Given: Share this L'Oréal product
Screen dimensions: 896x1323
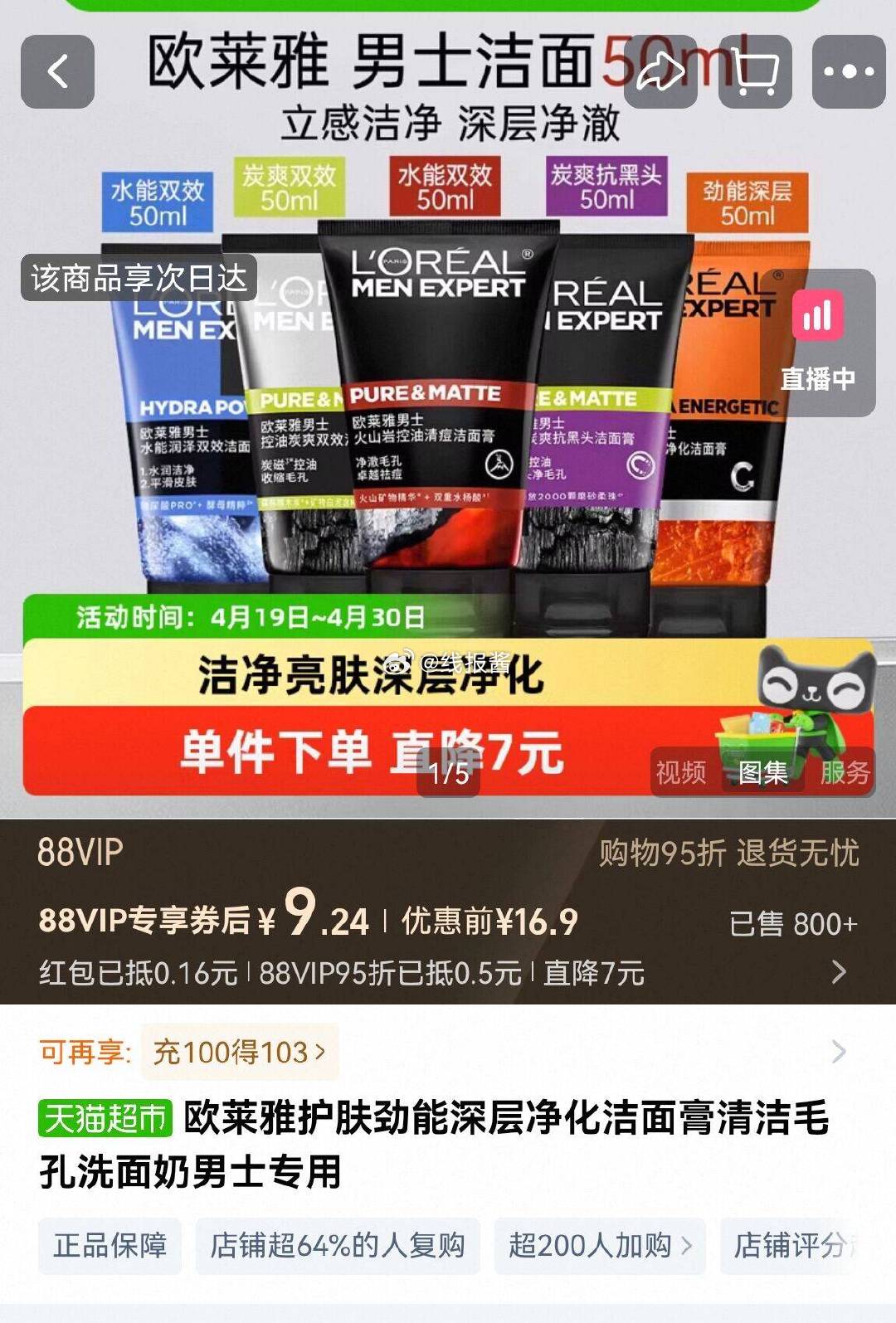Looking at the screenshot, I should pos(660,71).
